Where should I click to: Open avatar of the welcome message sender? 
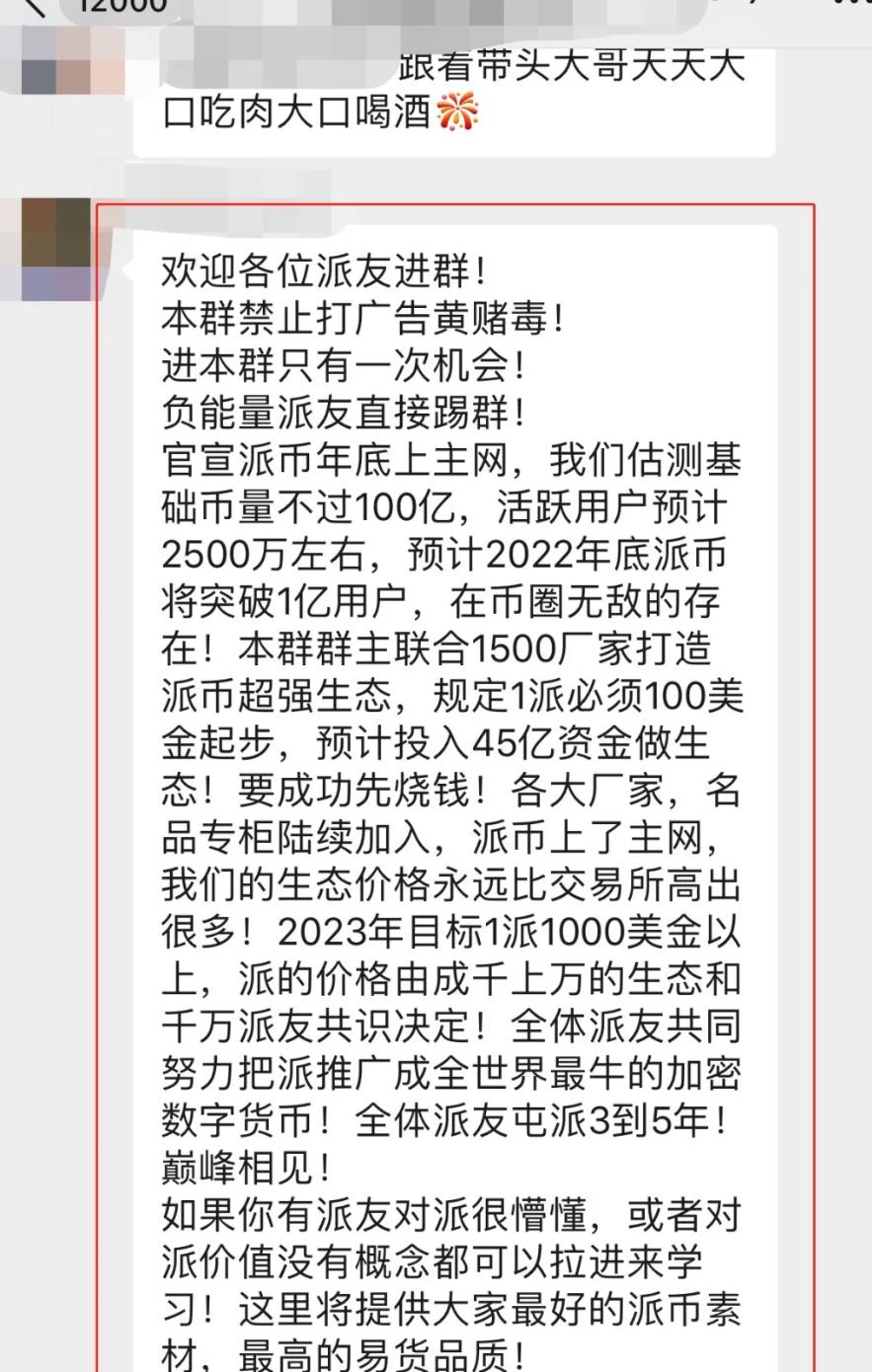(56, 248)
